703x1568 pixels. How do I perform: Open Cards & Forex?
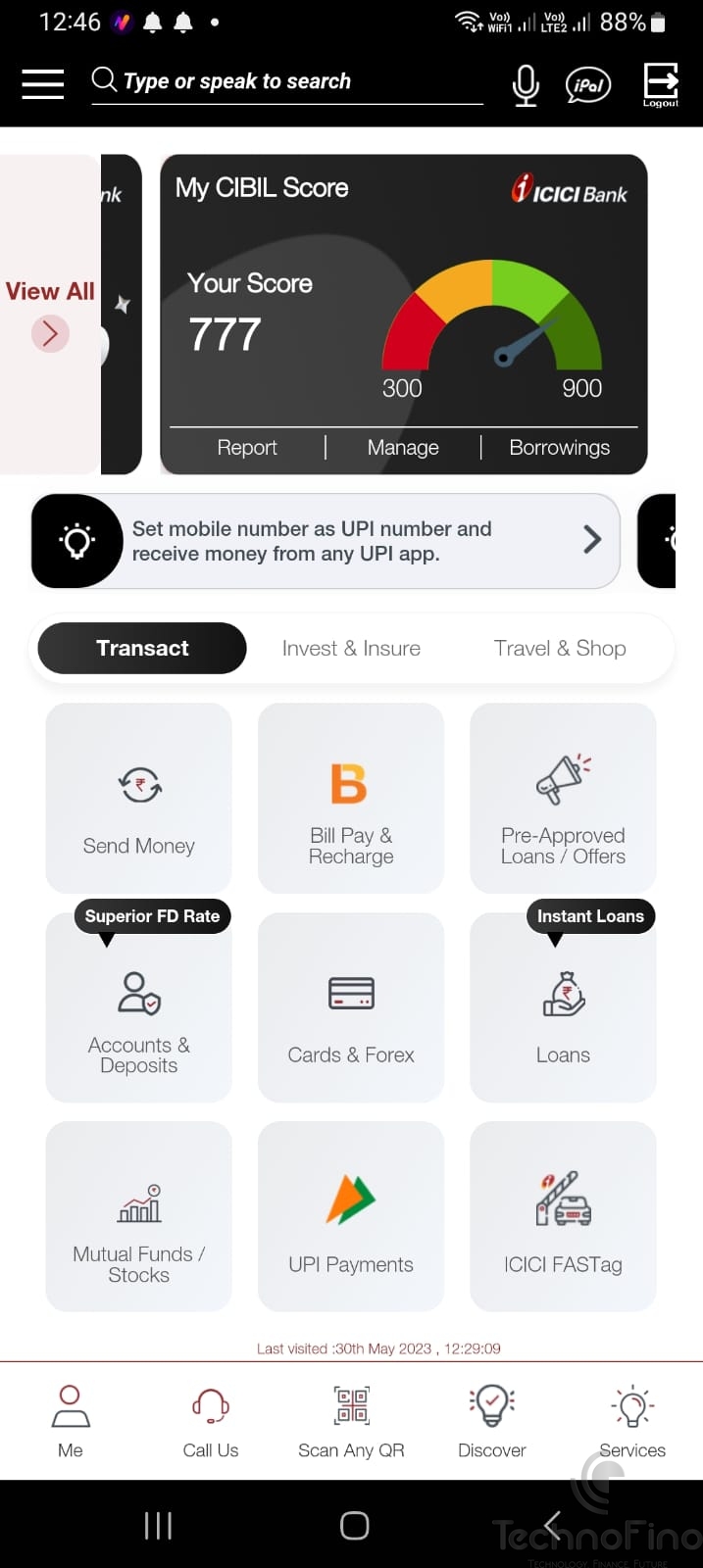pos(351,1009)
